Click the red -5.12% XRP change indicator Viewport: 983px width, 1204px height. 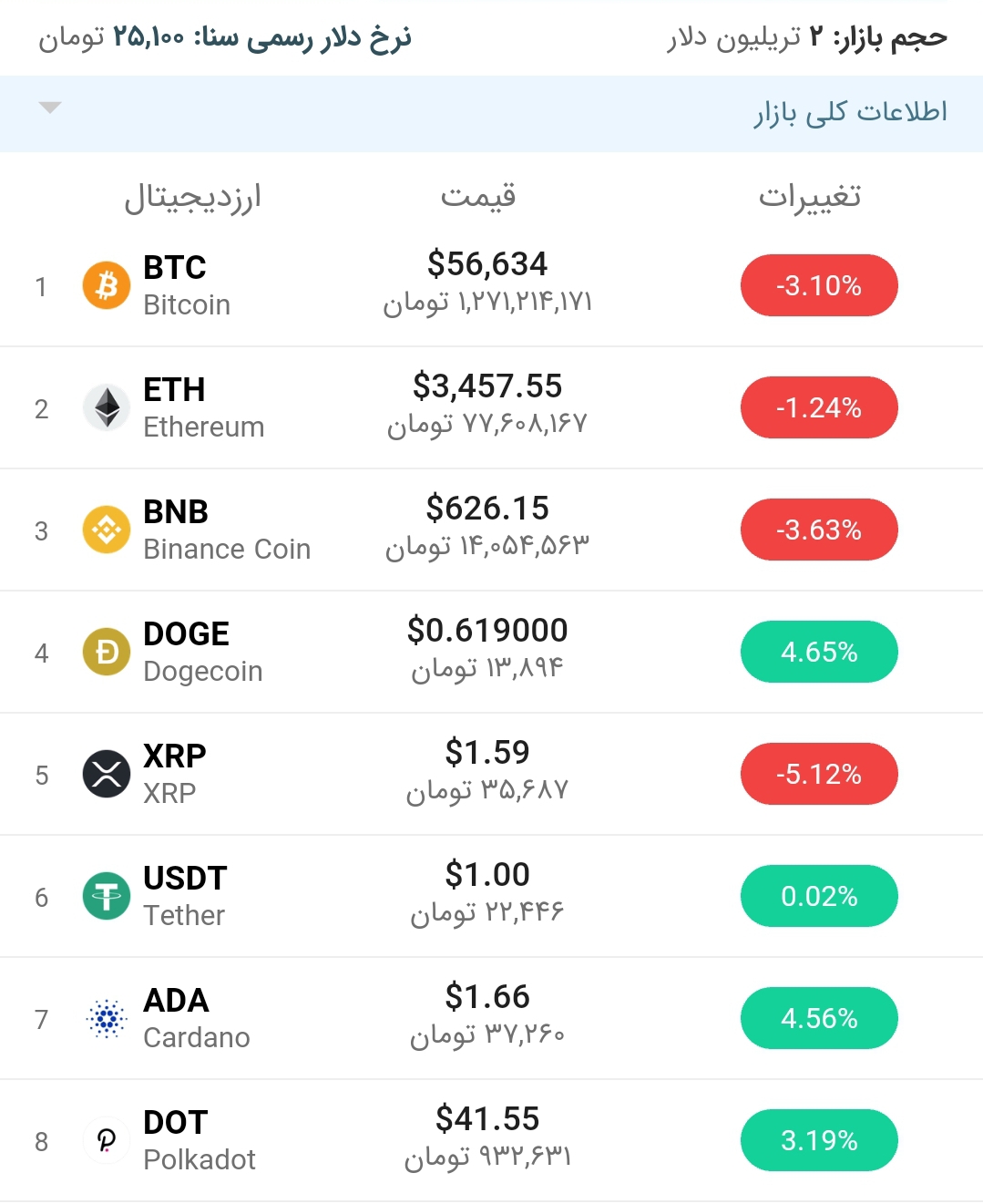coord(818,774)
